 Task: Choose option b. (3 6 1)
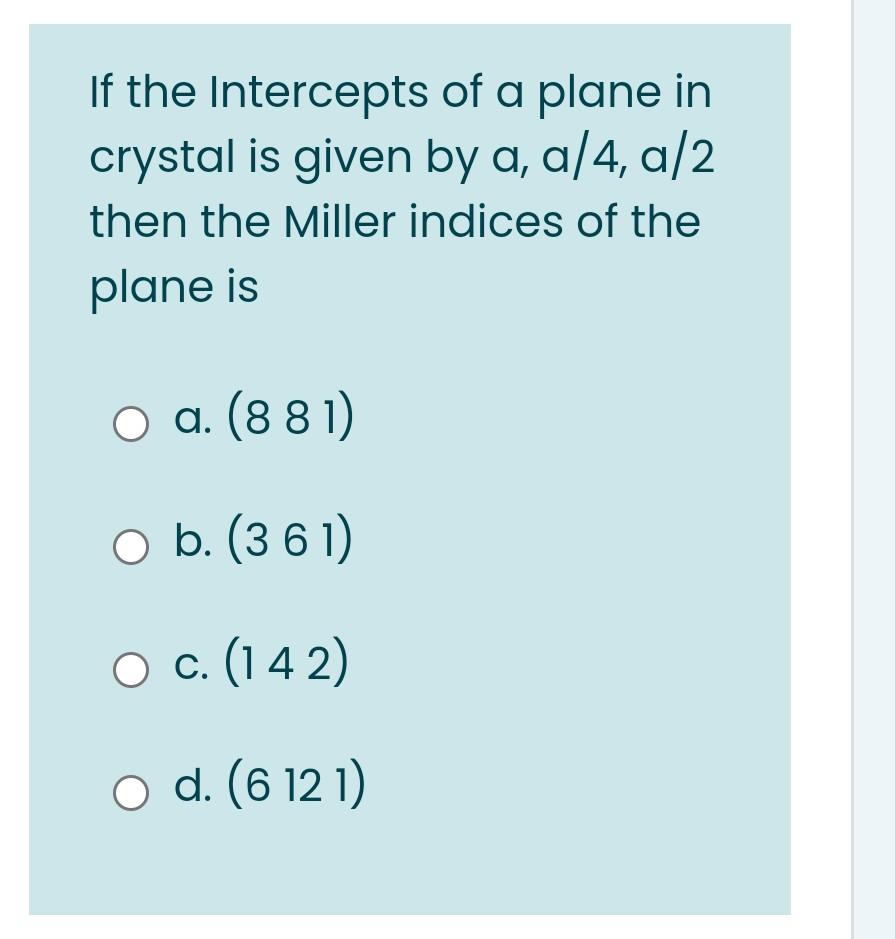131,547
